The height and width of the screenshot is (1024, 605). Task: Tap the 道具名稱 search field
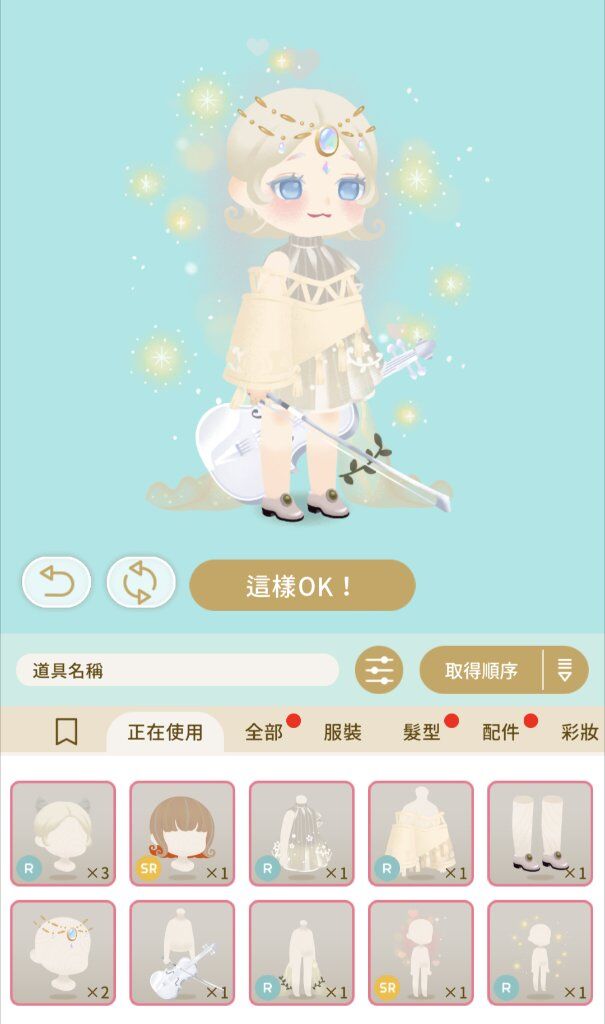(177, 671)
